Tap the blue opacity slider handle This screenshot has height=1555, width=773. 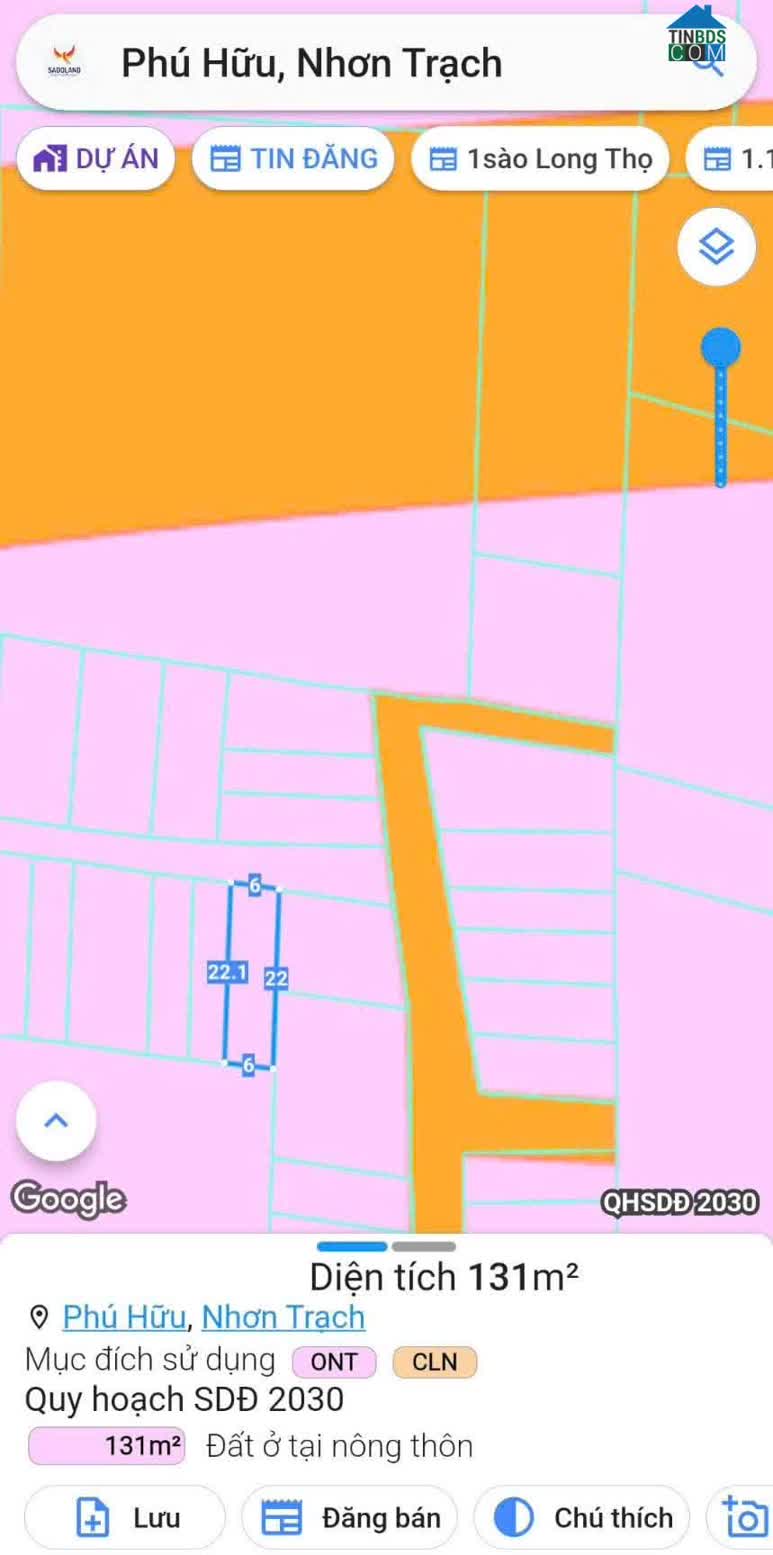tap(720, 348)
